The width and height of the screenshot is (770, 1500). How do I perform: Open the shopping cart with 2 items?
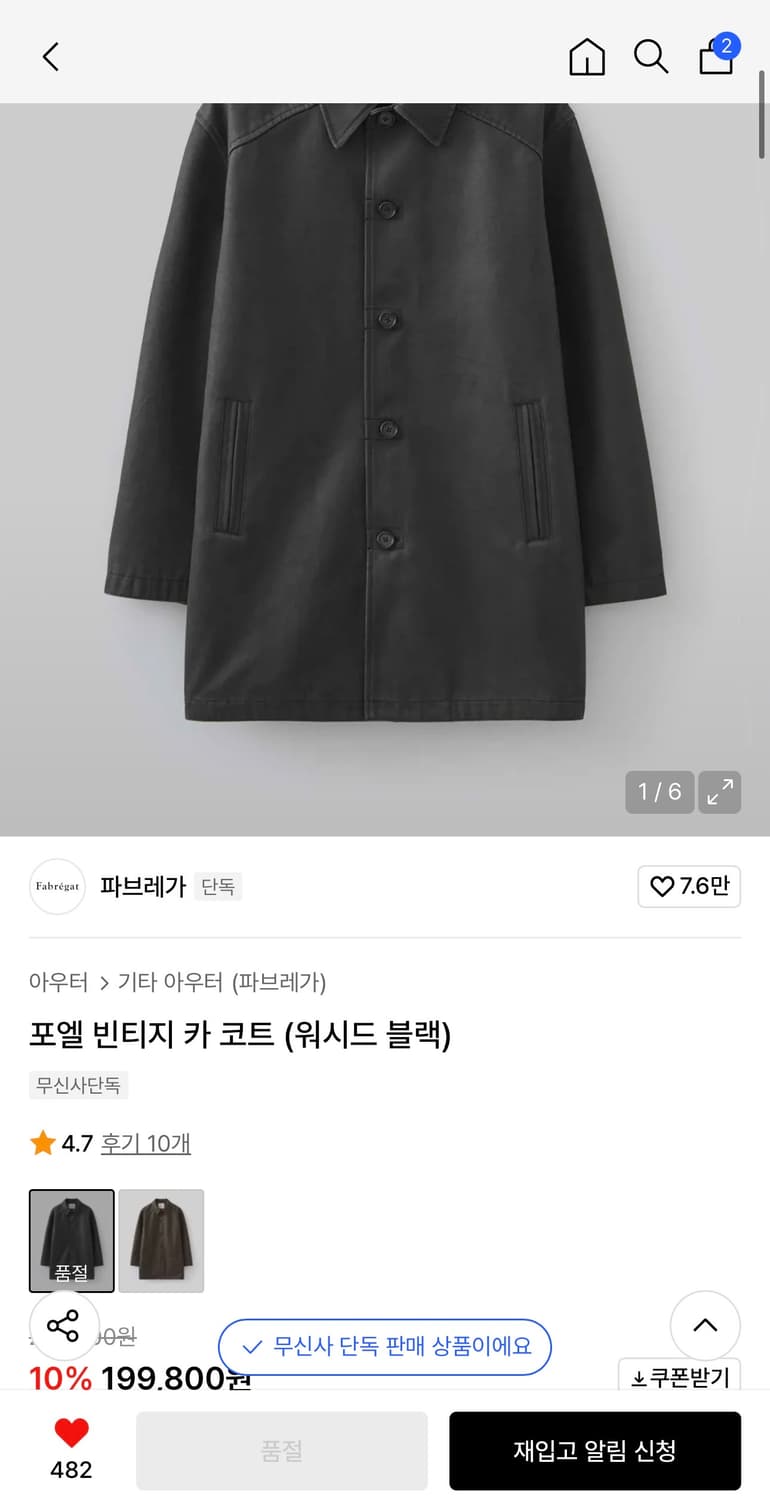click(716, 57)
